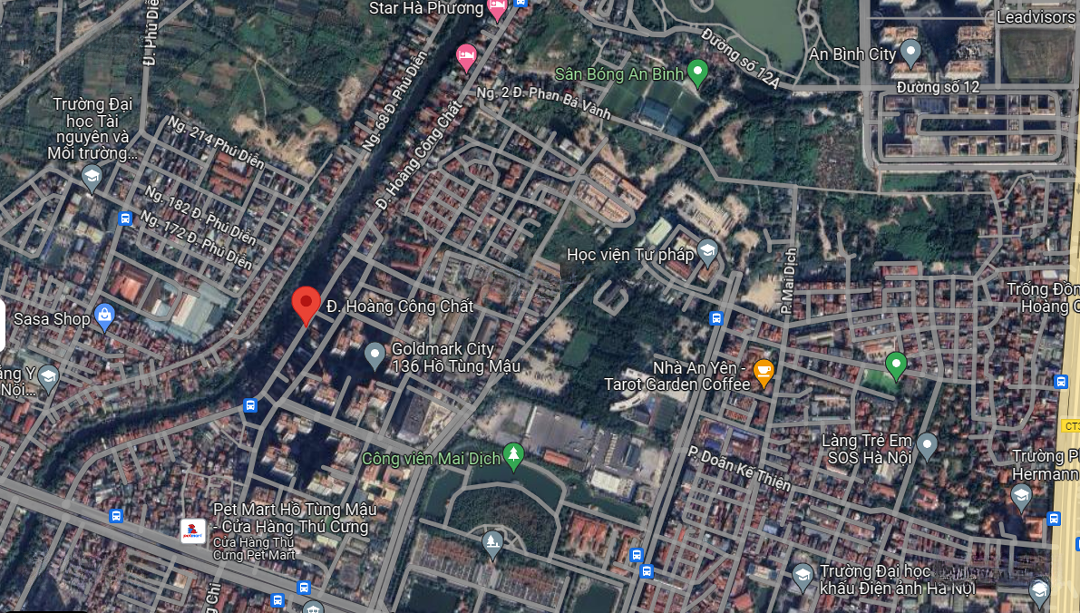Tap the Làng Trẻ Em SOS Hà Nội marker
1080x613 pixels.
[927, 444]
